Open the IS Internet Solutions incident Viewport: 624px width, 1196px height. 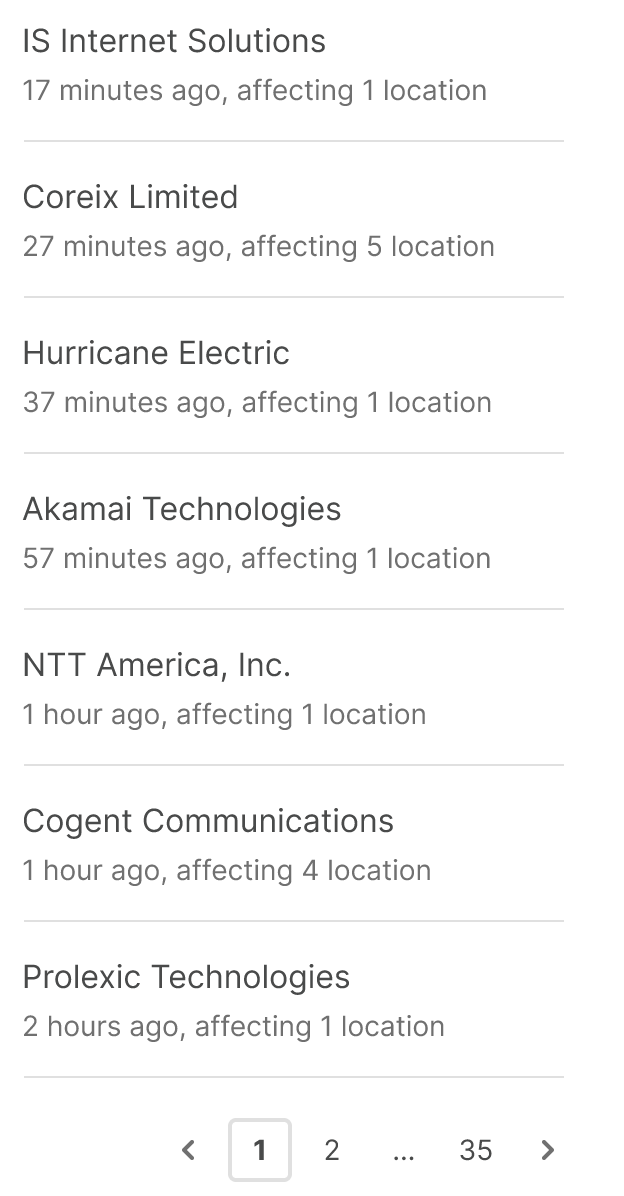tap(174, 42)
